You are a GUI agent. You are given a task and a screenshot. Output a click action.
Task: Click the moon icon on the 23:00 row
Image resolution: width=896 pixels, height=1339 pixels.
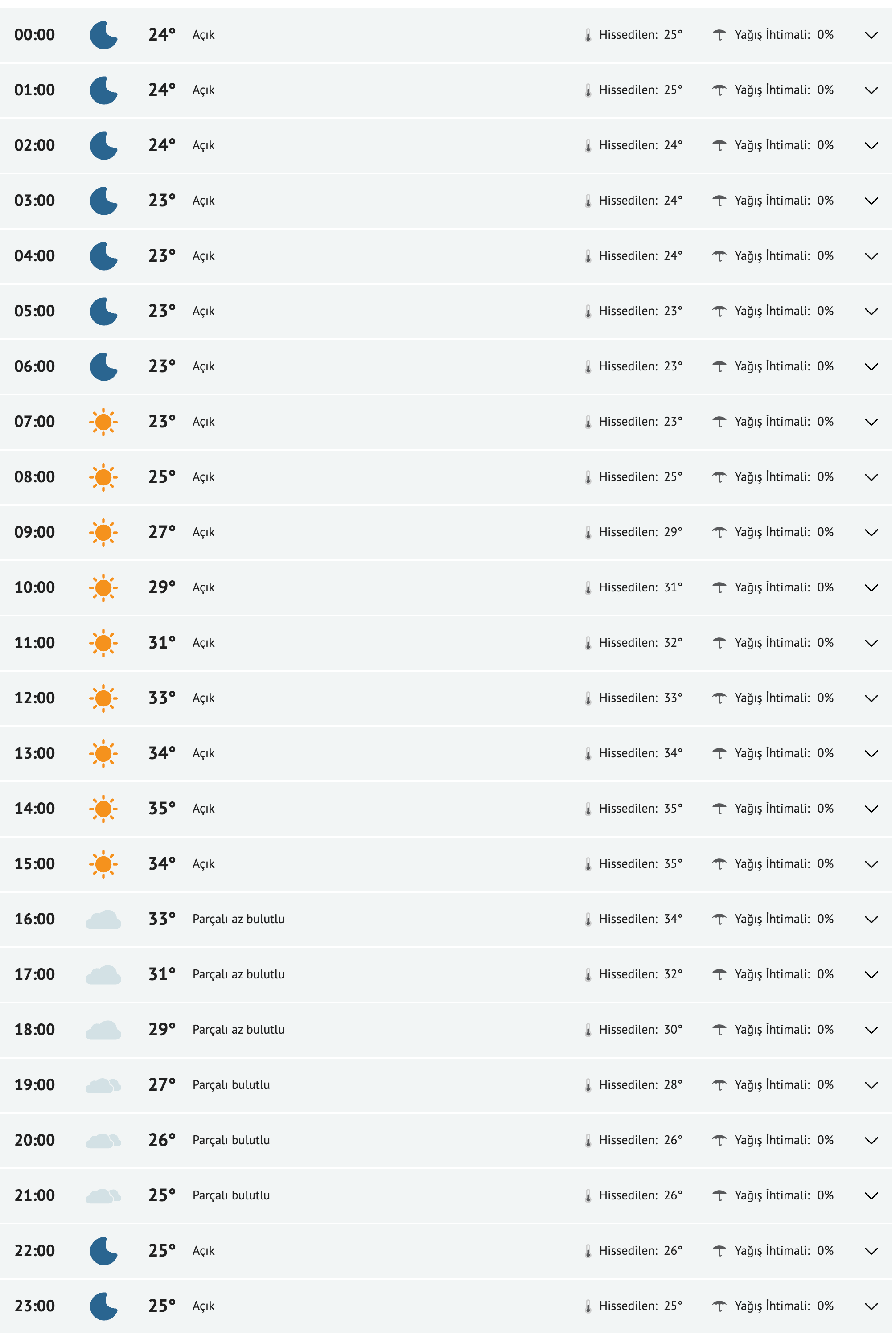tap(104, 1305)
